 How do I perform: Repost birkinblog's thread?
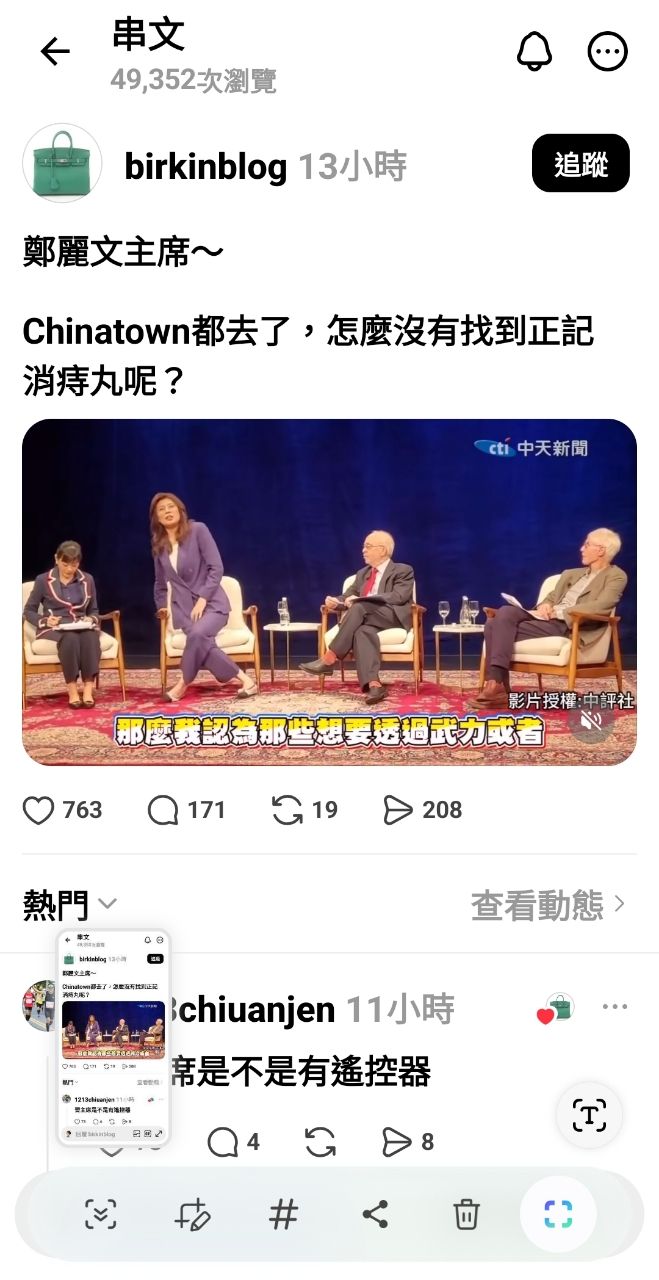(305, 810)
